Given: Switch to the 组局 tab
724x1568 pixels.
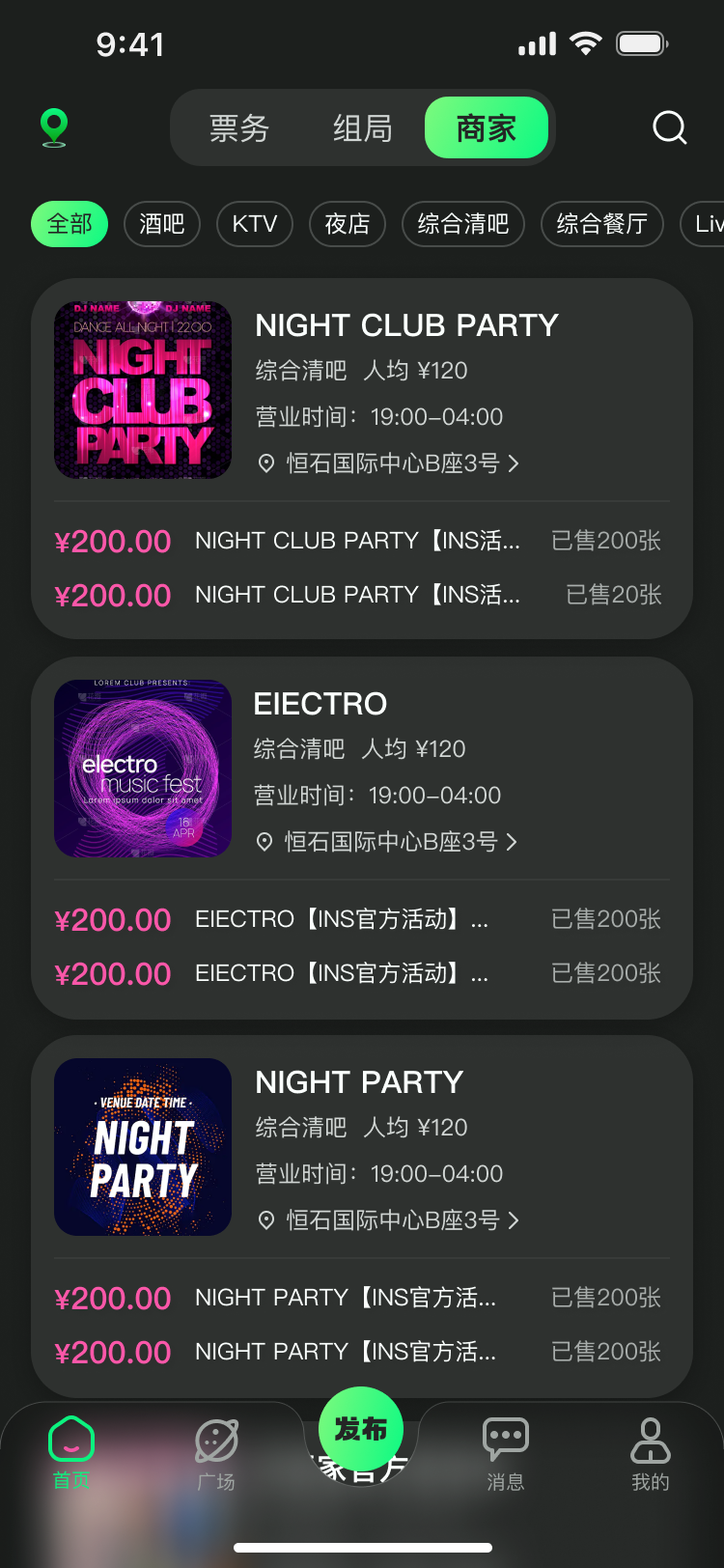Looking at the screenshot, I should point(363,127).
